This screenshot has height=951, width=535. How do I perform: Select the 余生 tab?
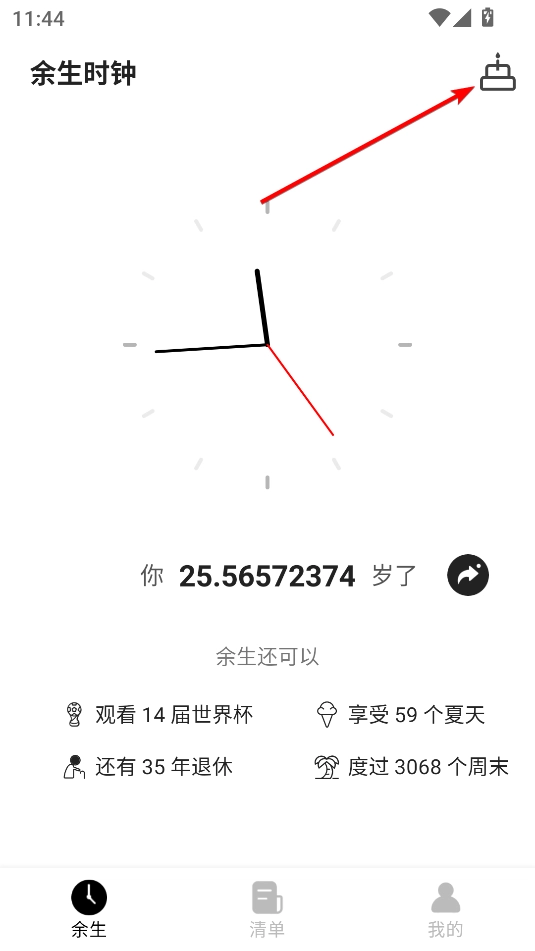(x=89, y=909)
